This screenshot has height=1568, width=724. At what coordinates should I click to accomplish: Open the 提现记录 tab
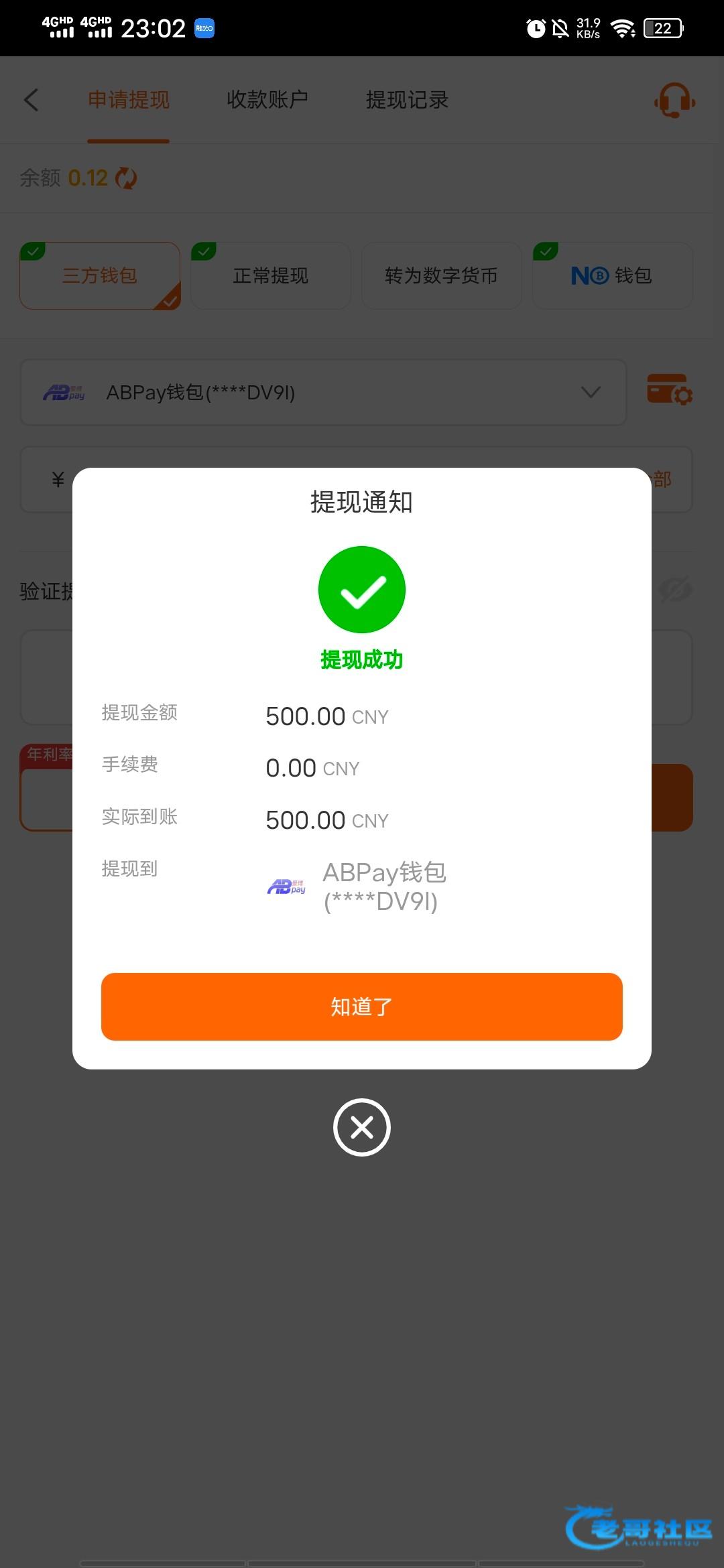(407, 100)
